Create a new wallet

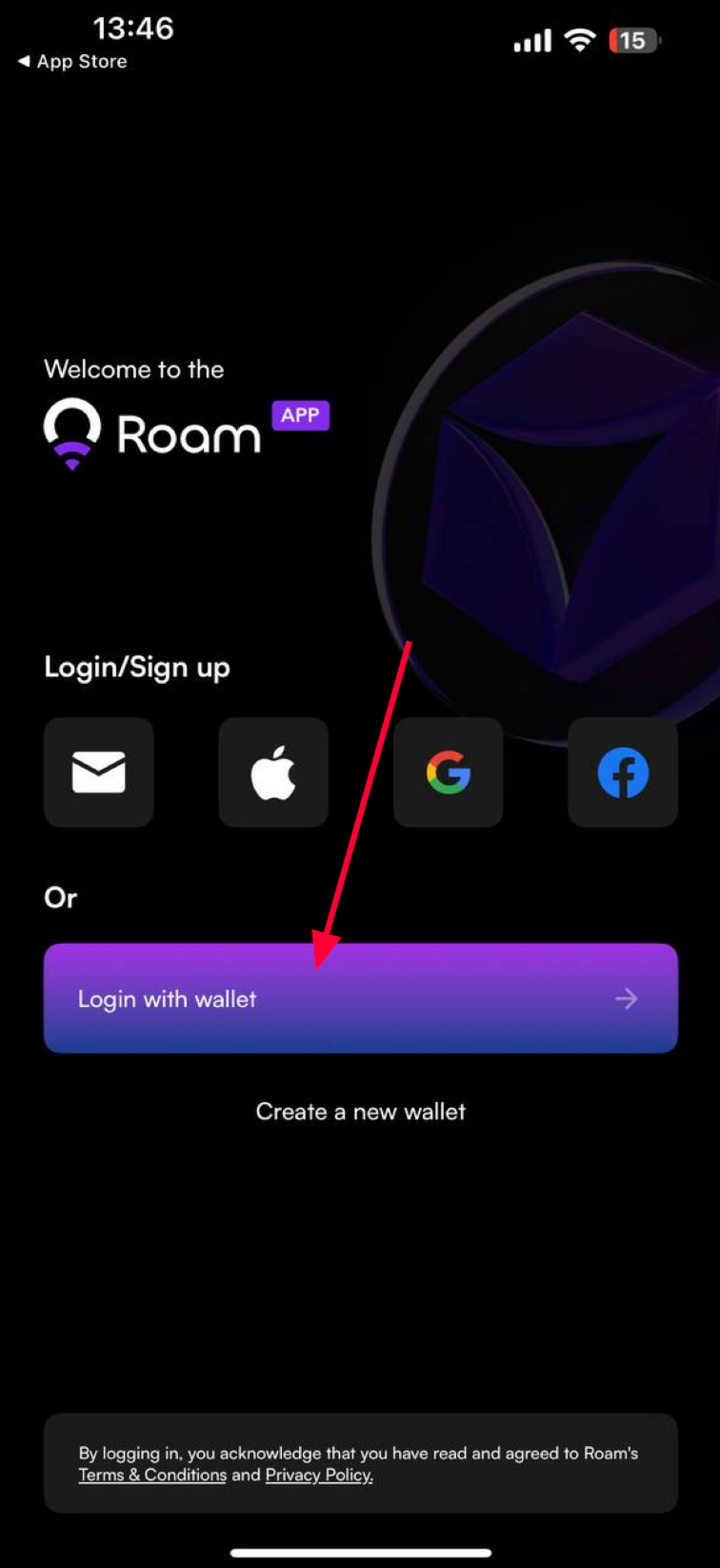(360, 1112)
